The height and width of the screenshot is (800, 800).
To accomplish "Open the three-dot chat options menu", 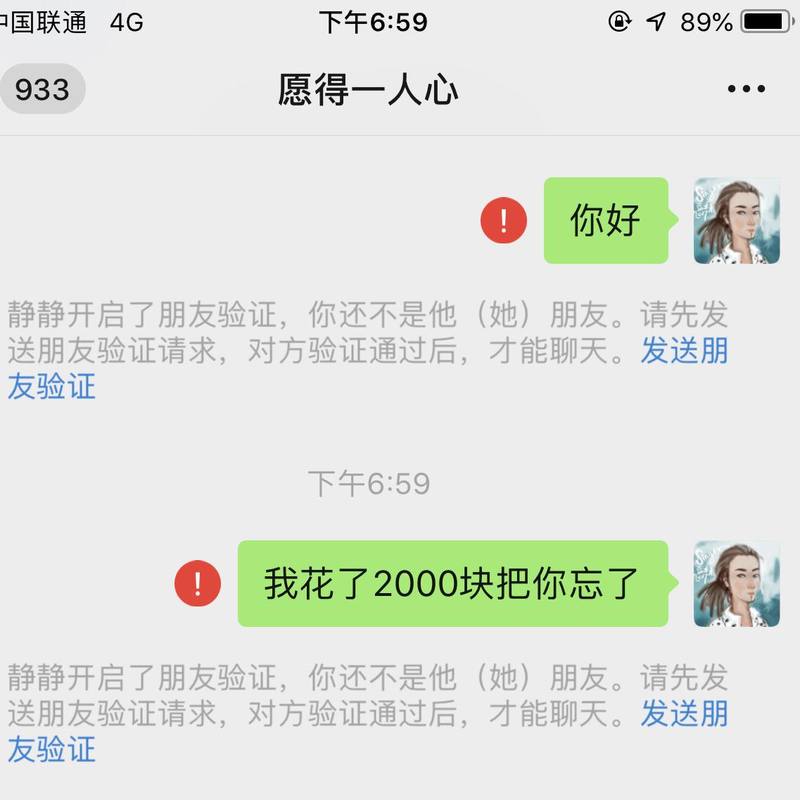I will [746, 89].
